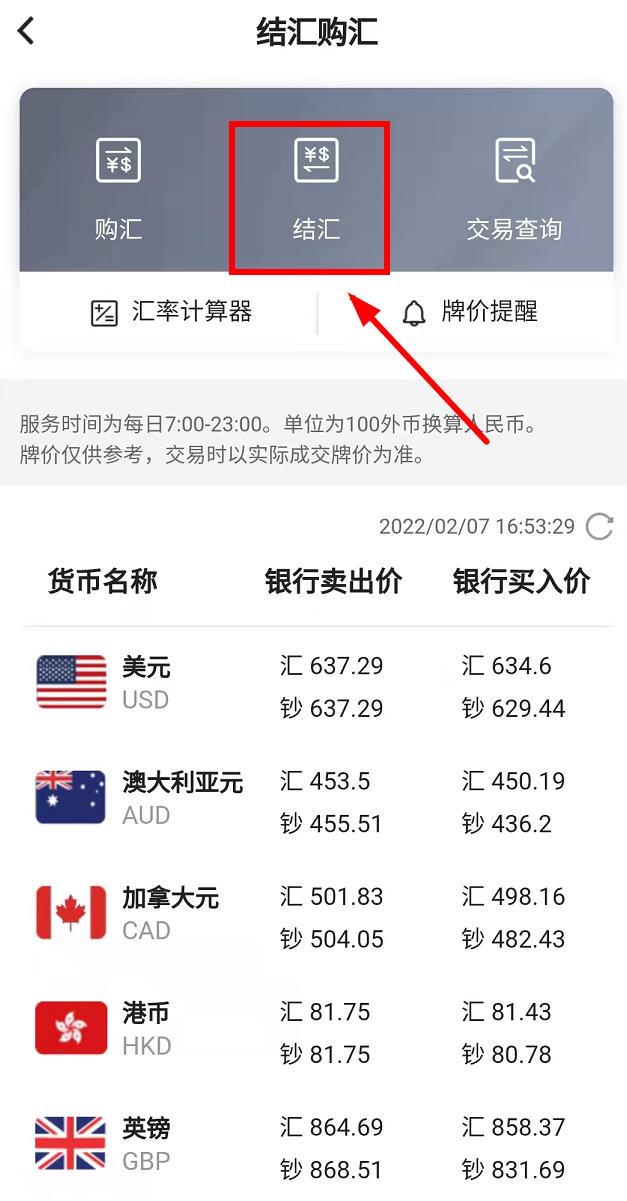Refresh the exchange rate timestamp
Image resolution: width=627 pixels, height=1201 pixels.
point(599,526)
